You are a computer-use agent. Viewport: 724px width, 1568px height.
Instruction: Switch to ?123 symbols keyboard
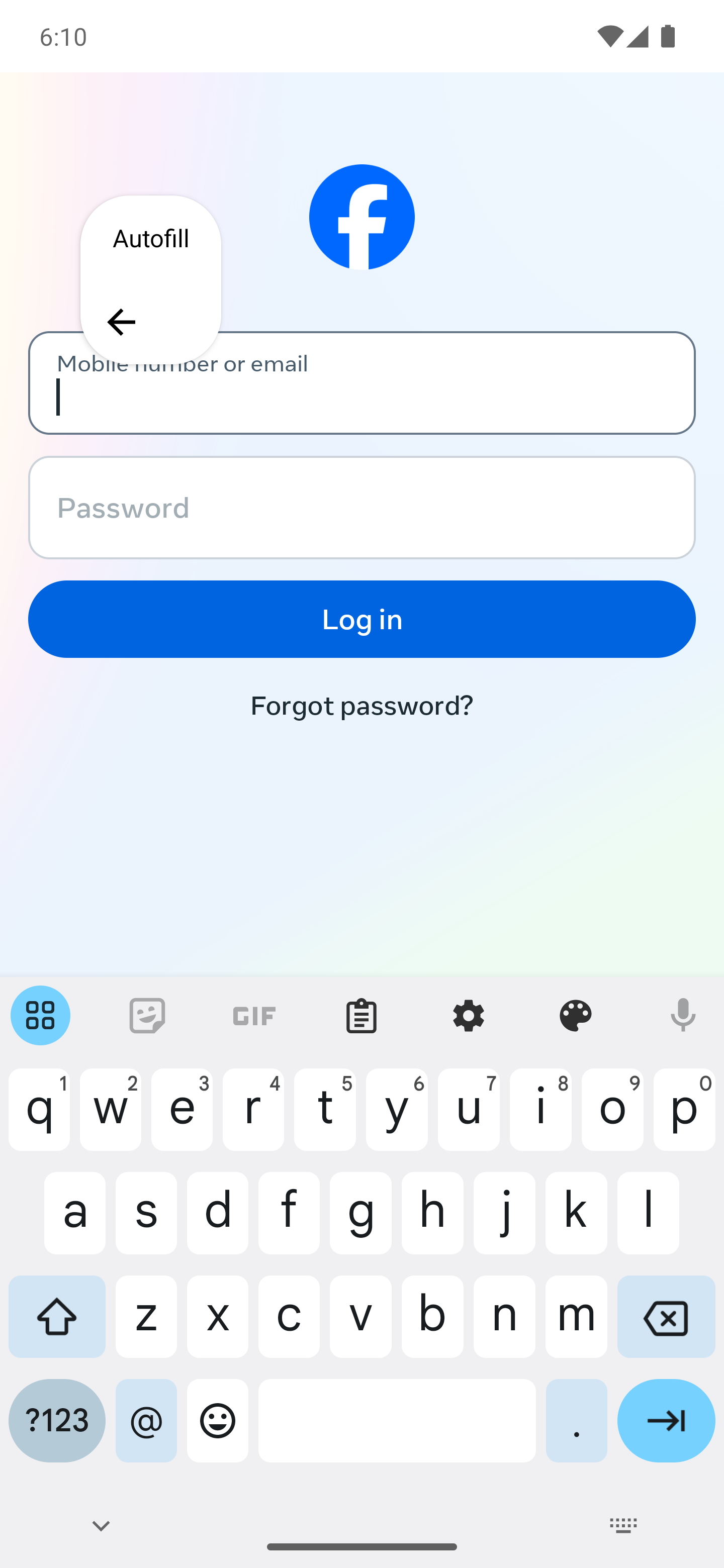57,1421
